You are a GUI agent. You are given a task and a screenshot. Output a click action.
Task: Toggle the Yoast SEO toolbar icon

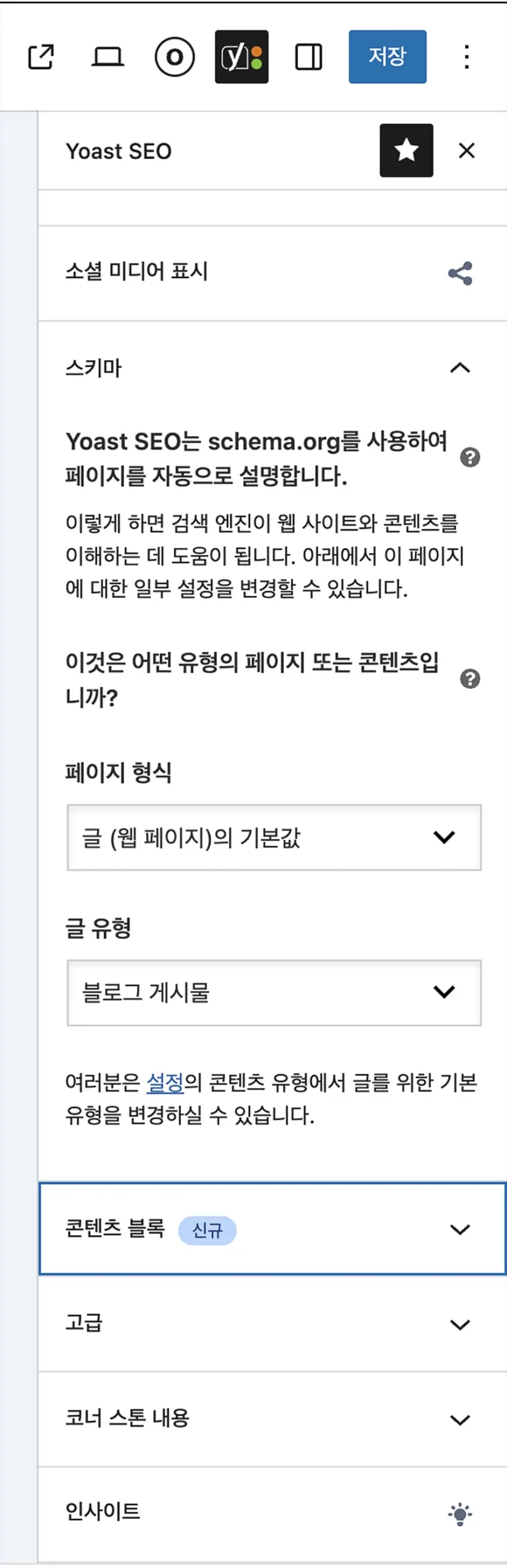(x=242, y=57)
